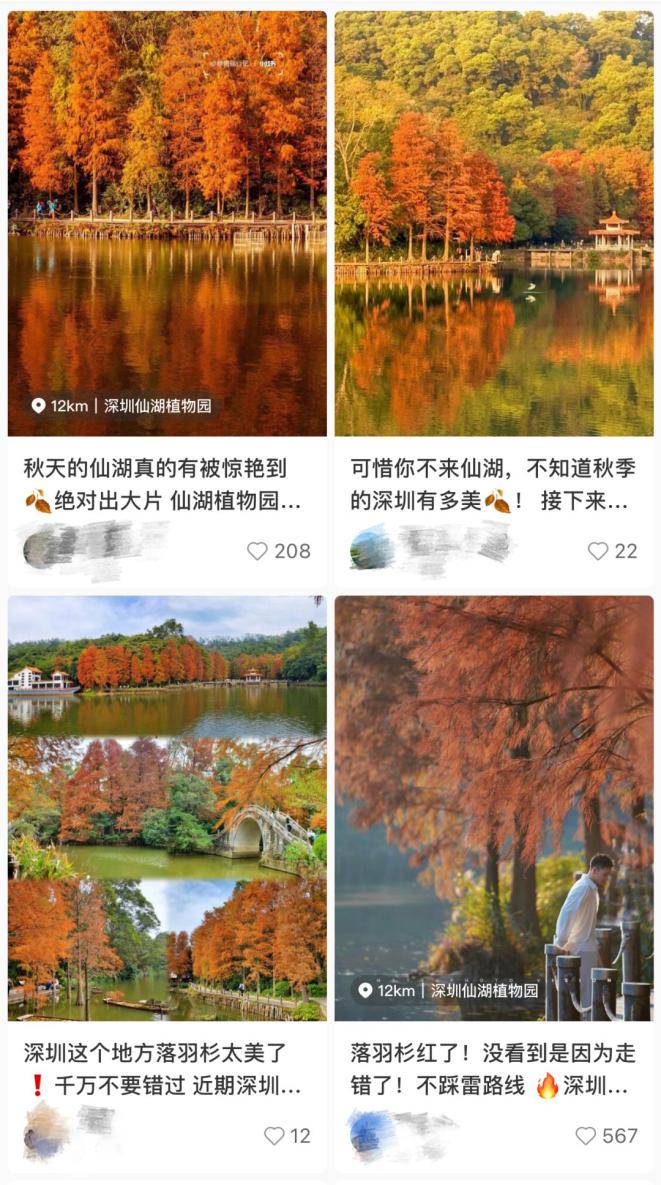Viewport: 661px width, 1185px height.
Task: Like the post with 22 likes
Action: click(x=598, y=551)
